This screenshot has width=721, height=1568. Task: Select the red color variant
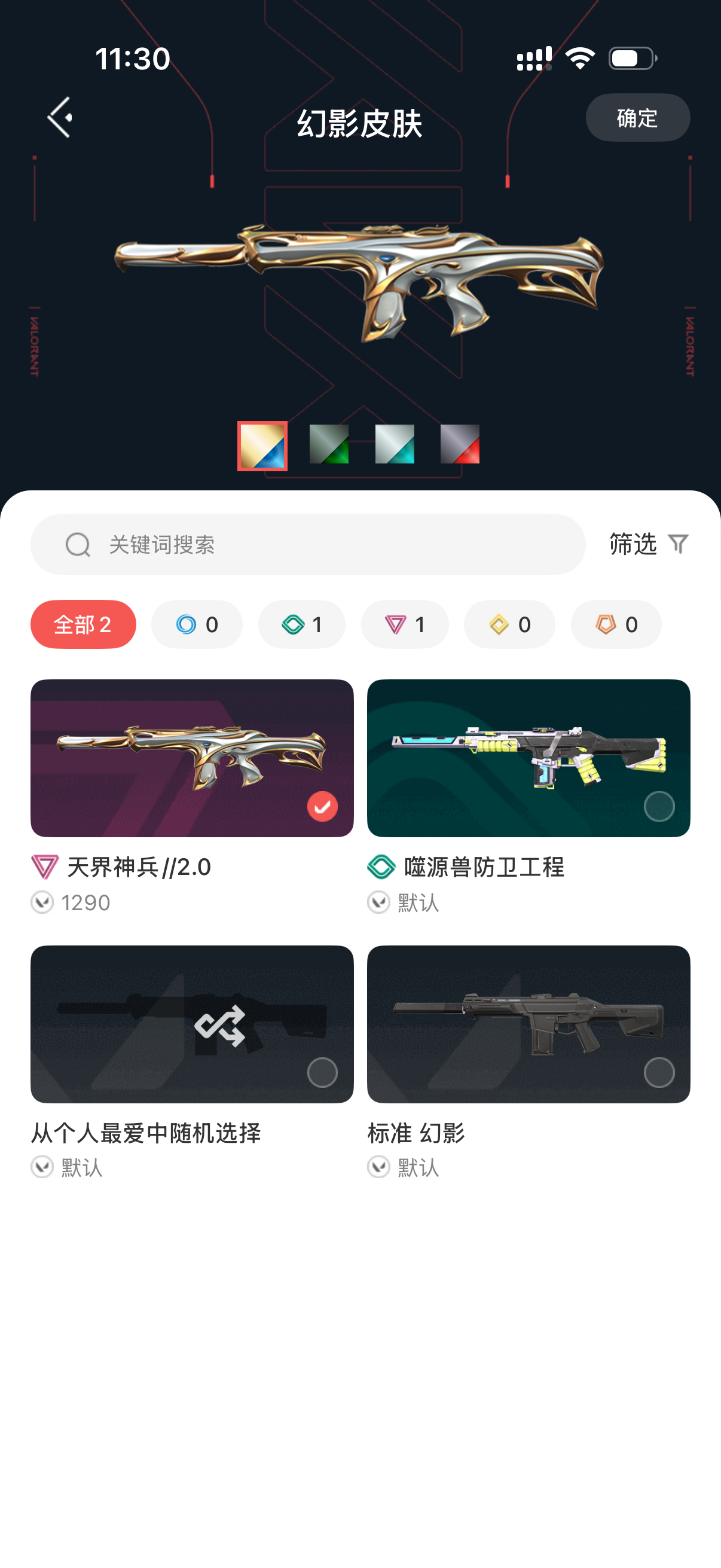tap(459, 444)
